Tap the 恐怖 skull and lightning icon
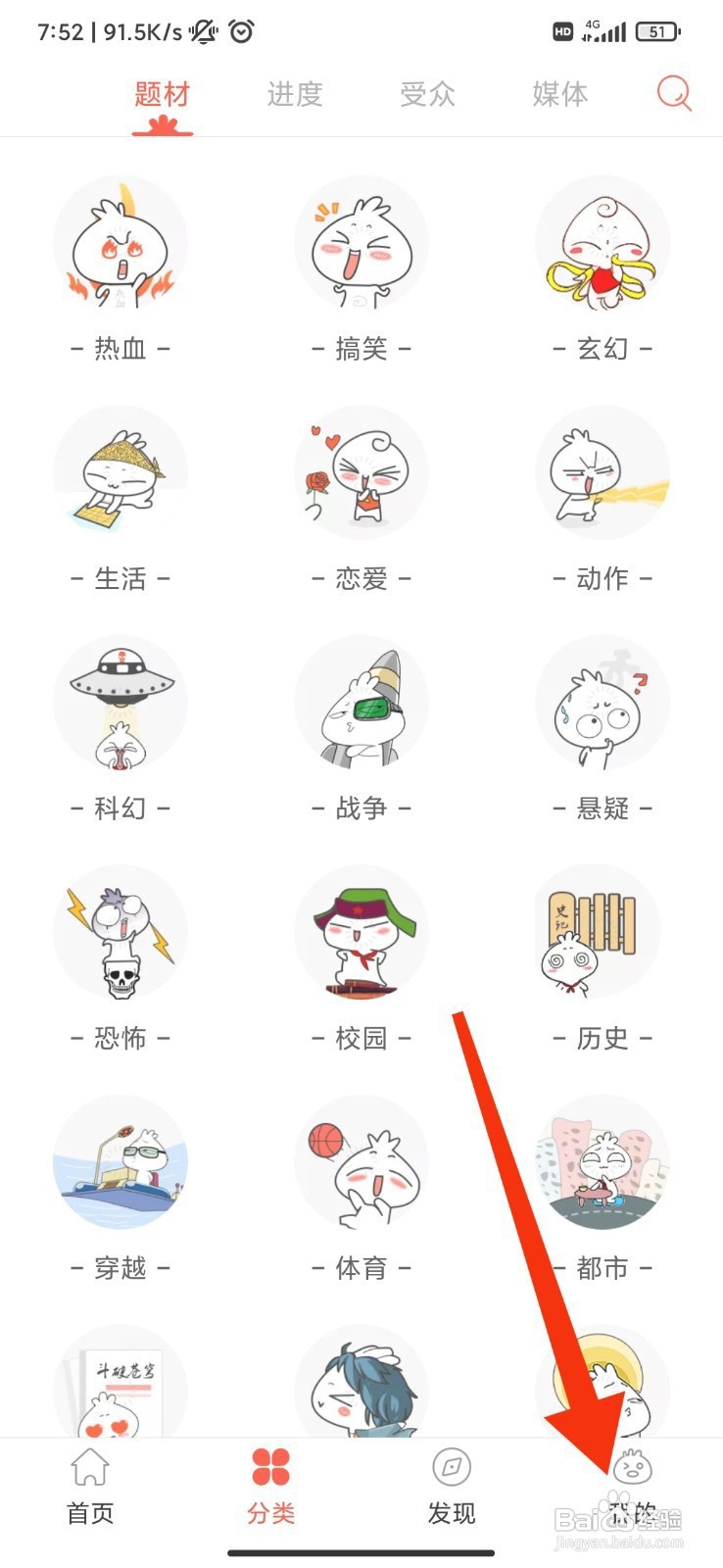This screenshot has width=723, height=1568. point(120,932)
